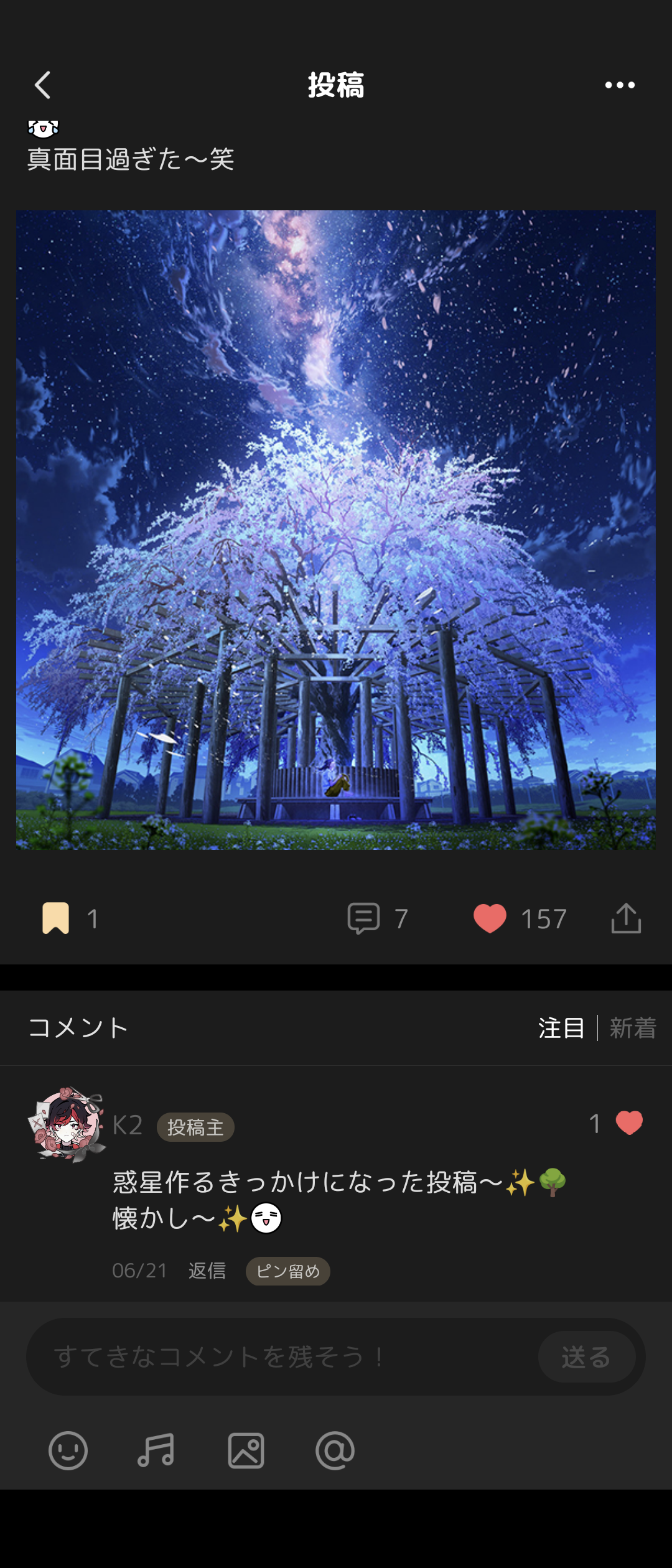Mention a user with the @ icon

[x=335, y=1451]
